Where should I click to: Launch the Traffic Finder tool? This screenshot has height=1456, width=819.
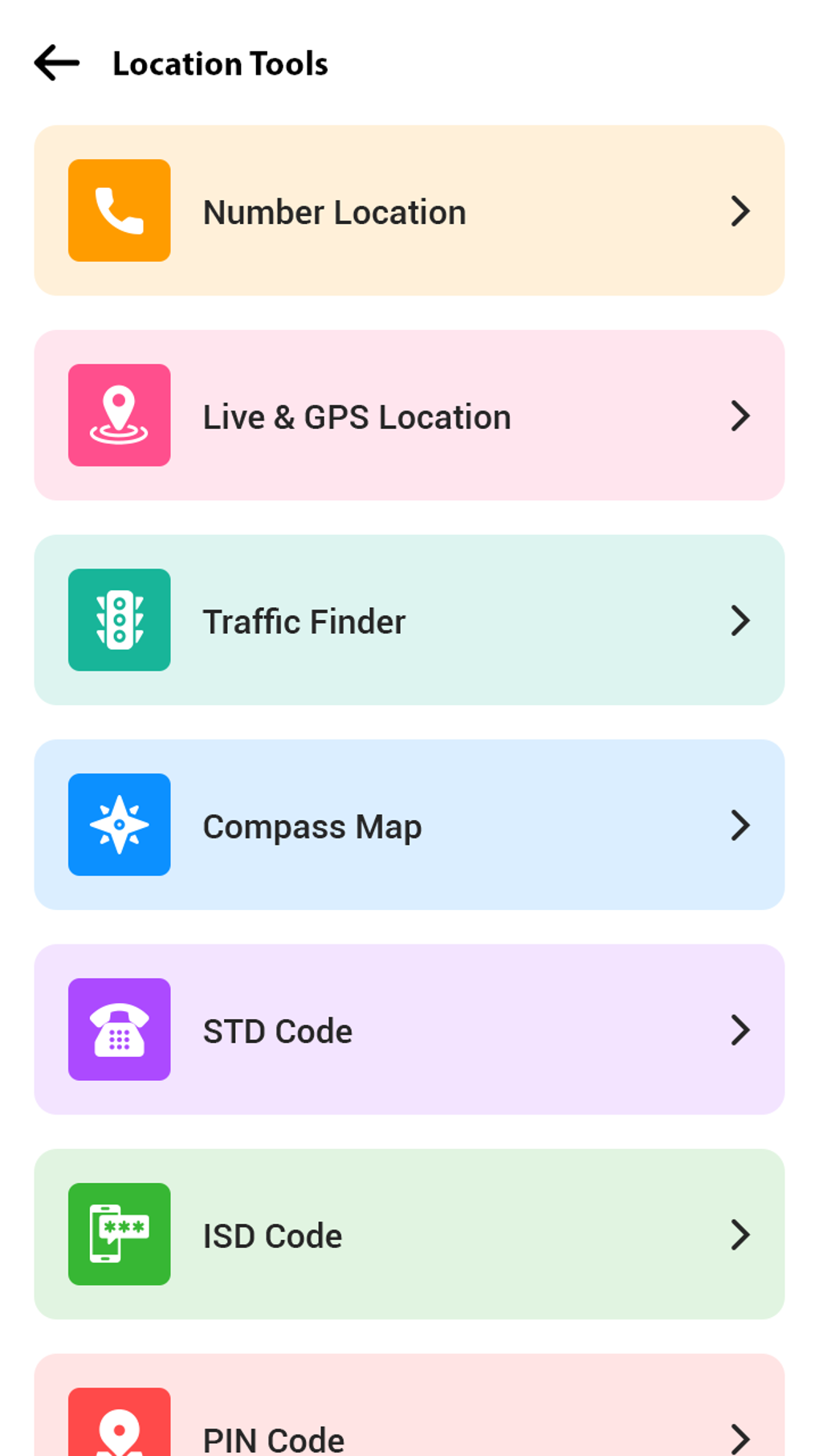click(409, 620)
